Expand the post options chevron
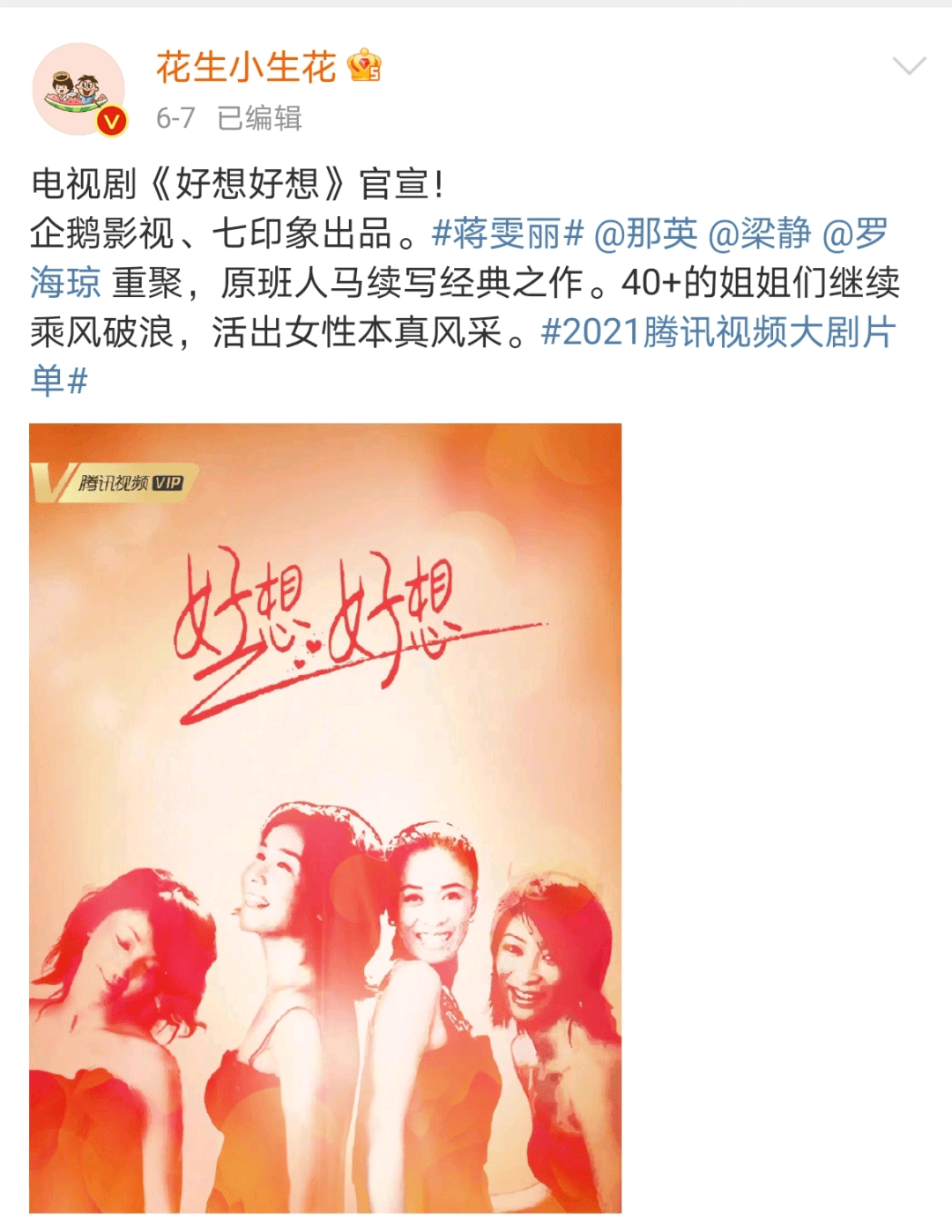Screen dimensions: 952x1232 point(909,66)
